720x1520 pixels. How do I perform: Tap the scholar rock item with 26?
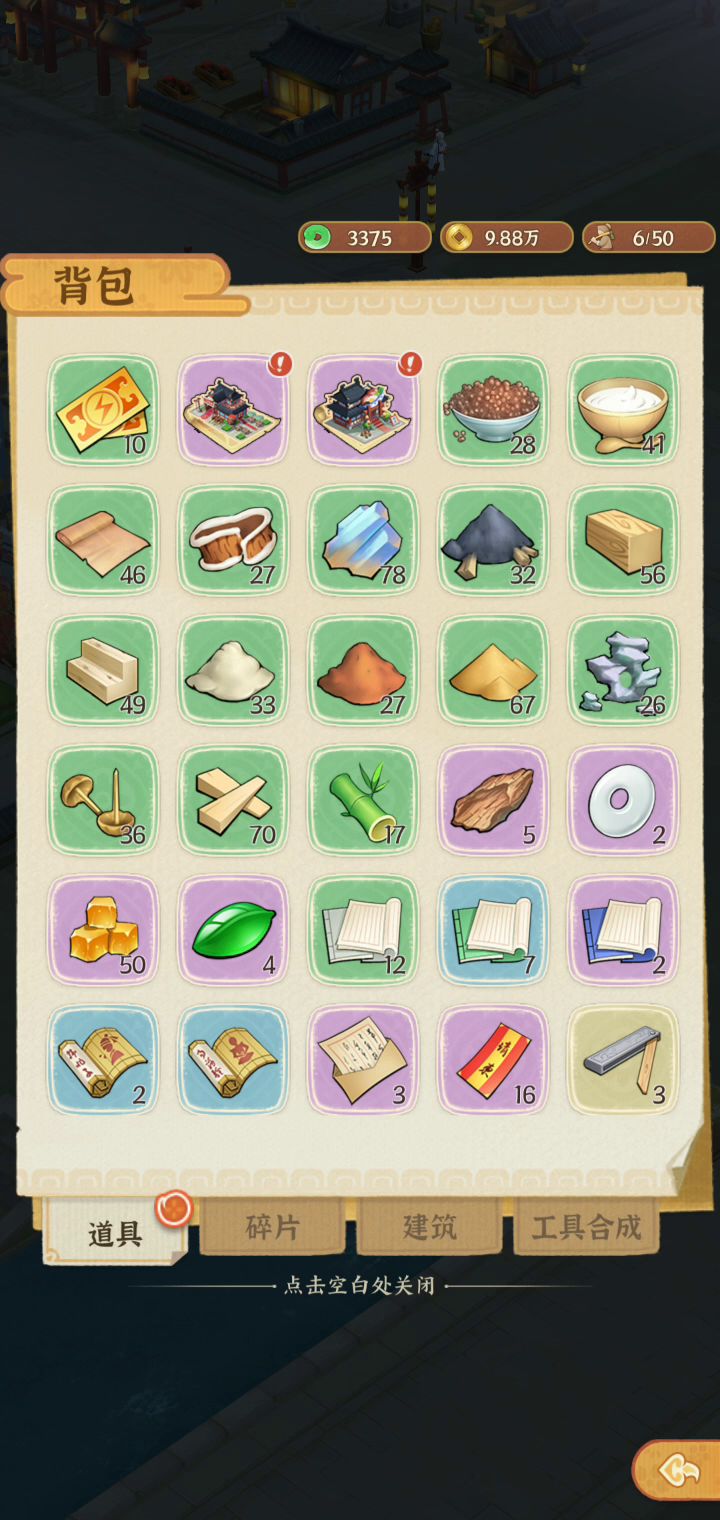point(623,669)
